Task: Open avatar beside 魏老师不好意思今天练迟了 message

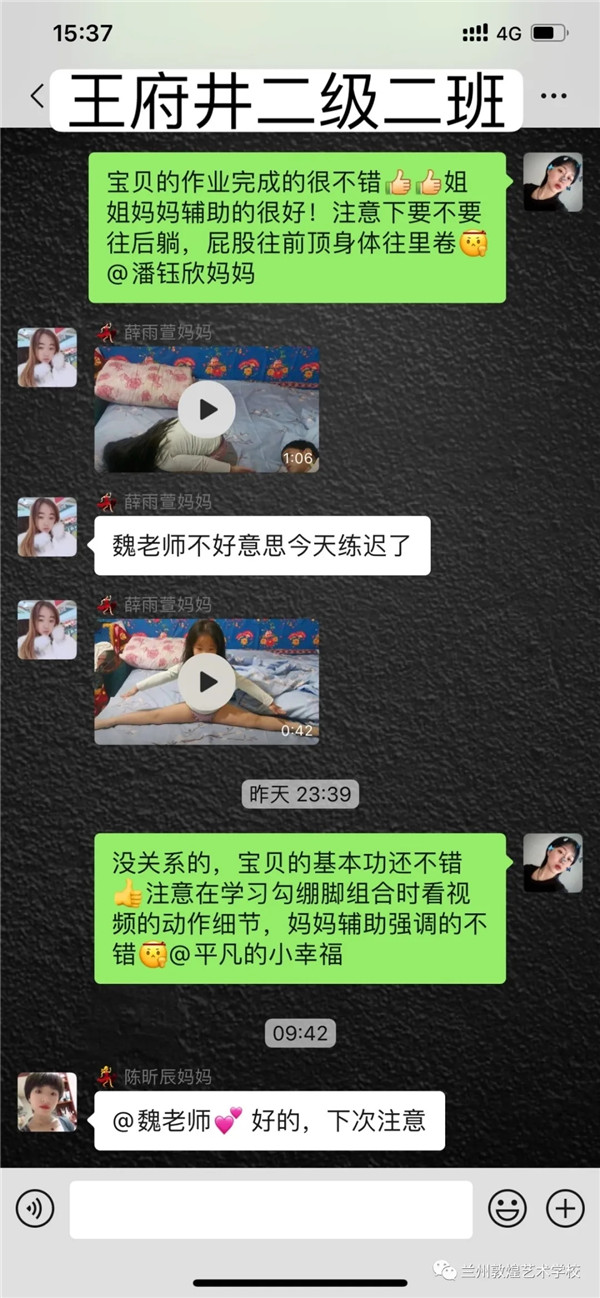Action: point(47,528)
